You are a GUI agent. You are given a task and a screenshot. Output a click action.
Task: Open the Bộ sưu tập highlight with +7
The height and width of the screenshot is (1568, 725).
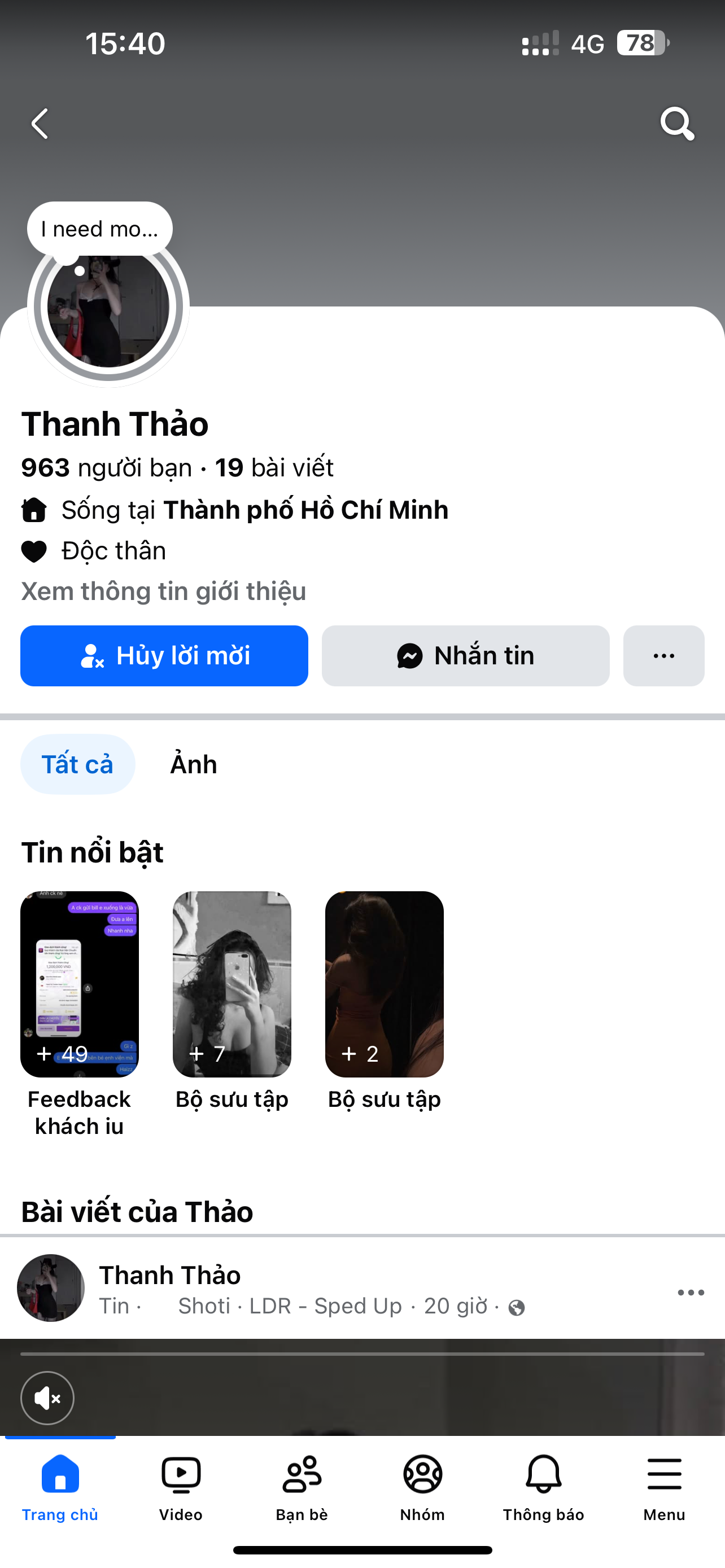click(232, 984)
